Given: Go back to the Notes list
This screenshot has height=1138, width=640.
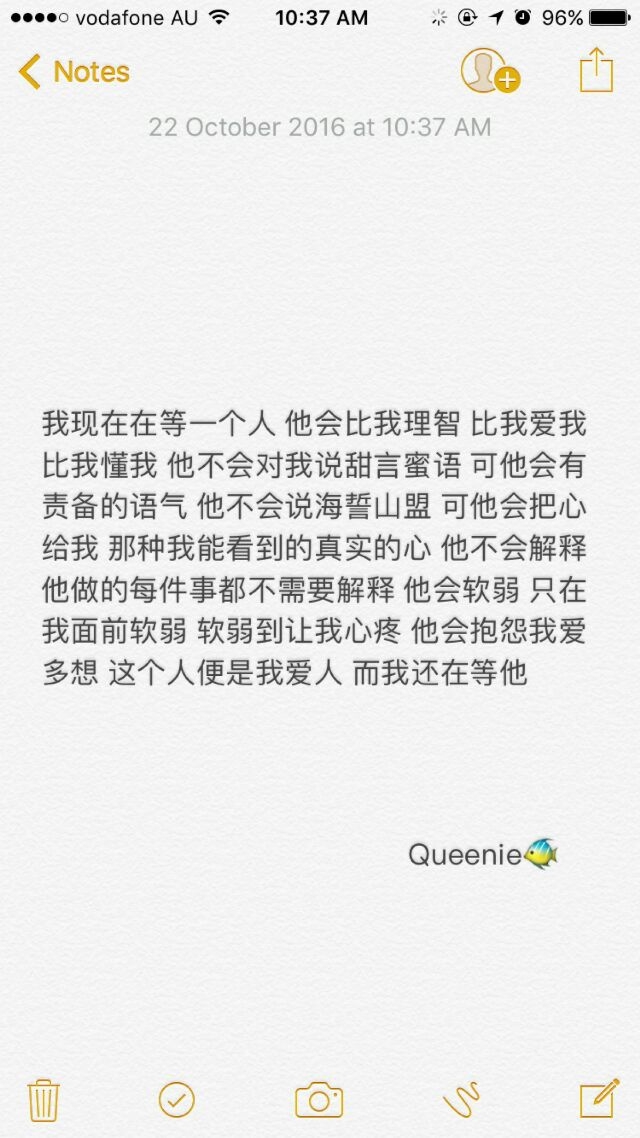Looking at the screenshot, I should click(x=74, y=72).
